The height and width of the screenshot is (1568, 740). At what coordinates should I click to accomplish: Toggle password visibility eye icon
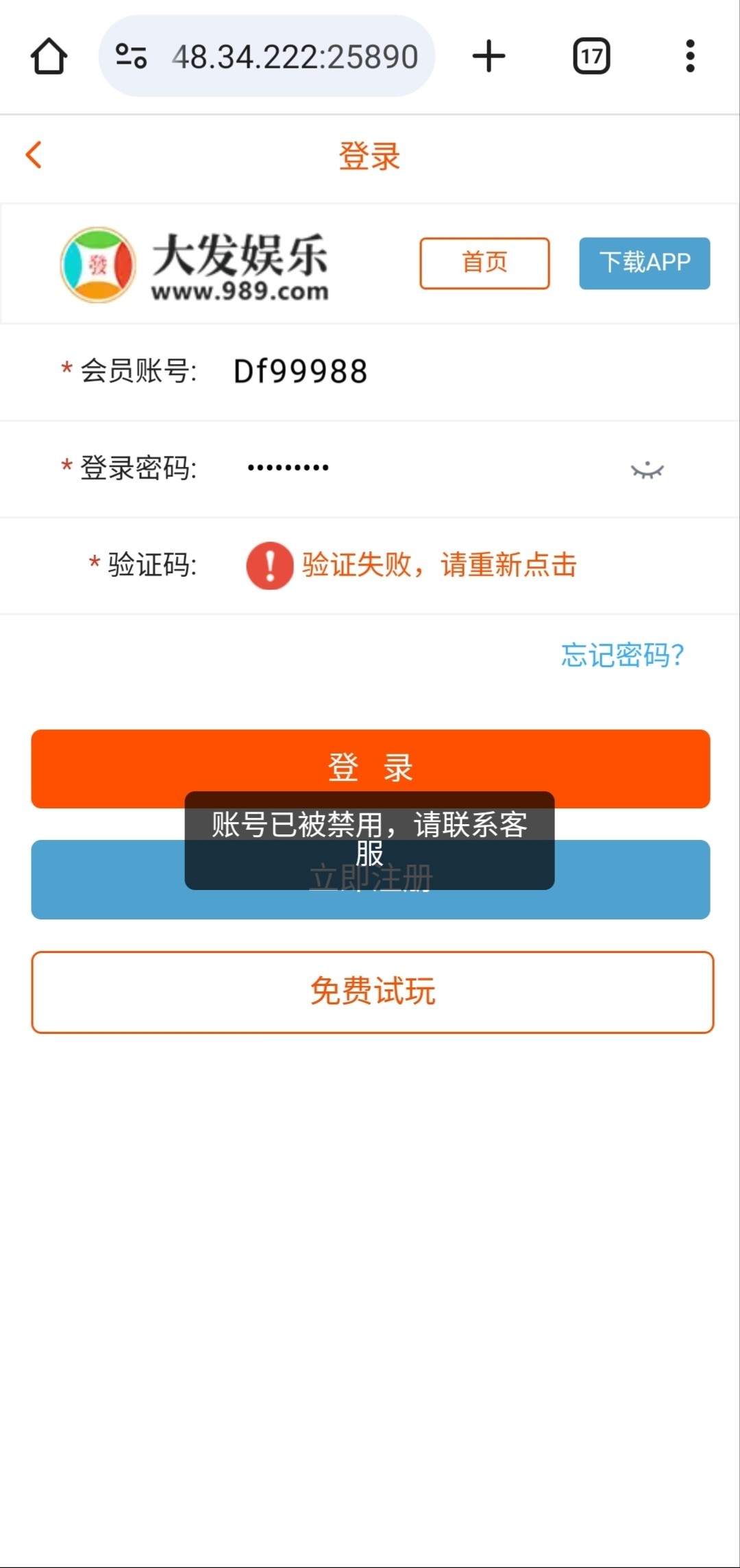(x=647, y=470)
